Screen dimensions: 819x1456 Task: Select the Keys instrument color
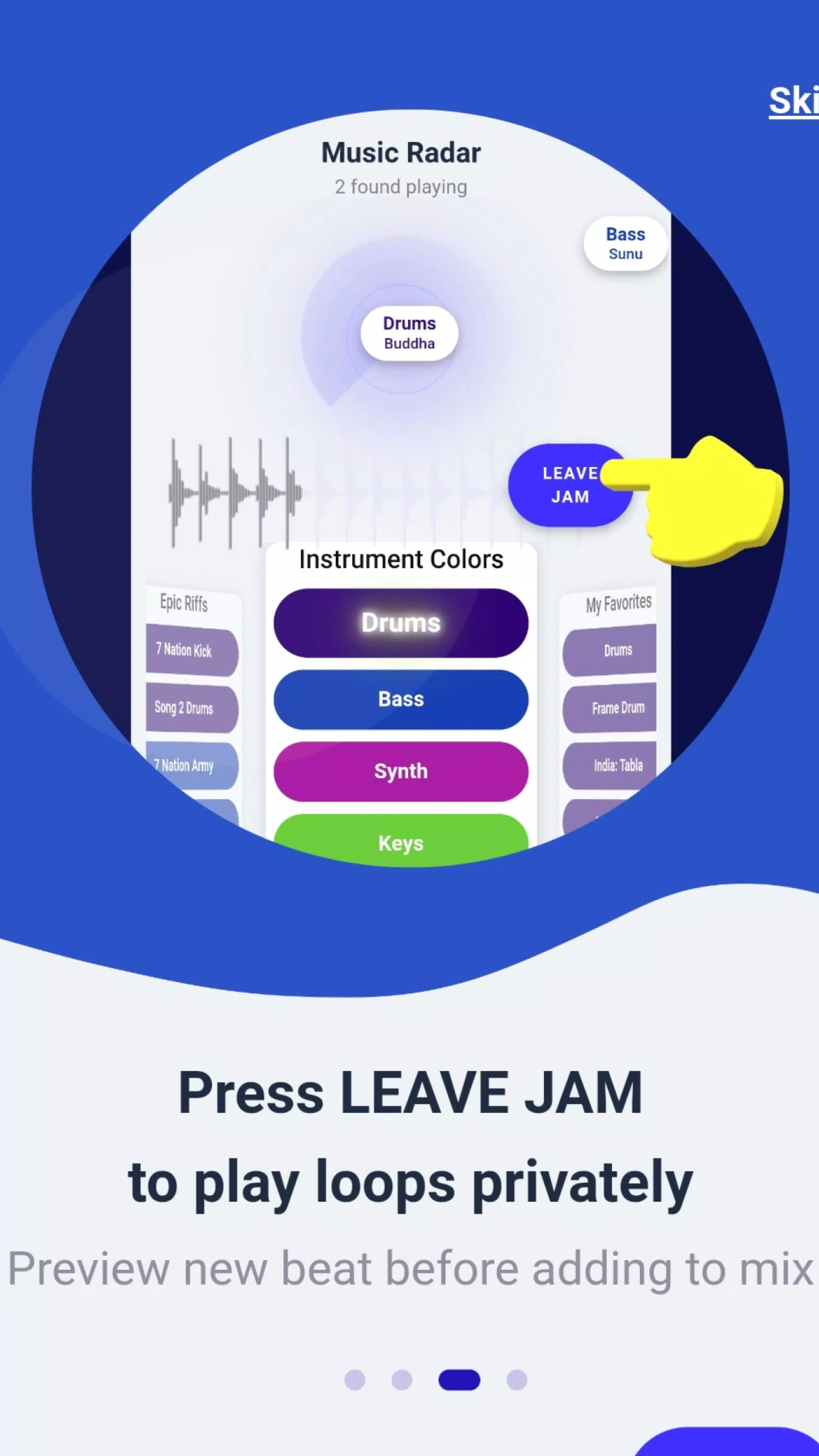point(400,843)
